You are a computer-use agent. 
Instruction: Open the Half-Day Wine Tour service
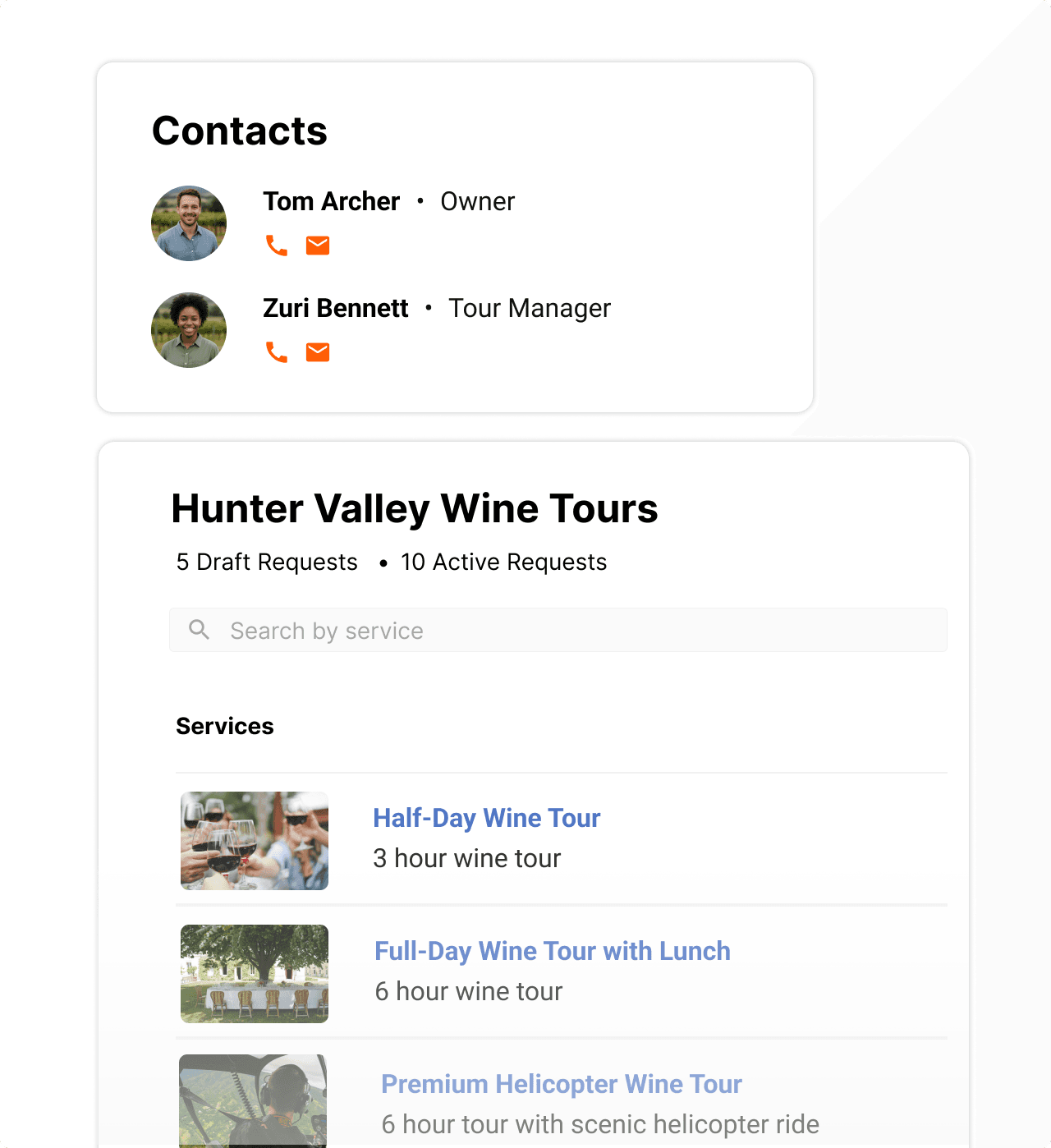(x=486, y=818)
